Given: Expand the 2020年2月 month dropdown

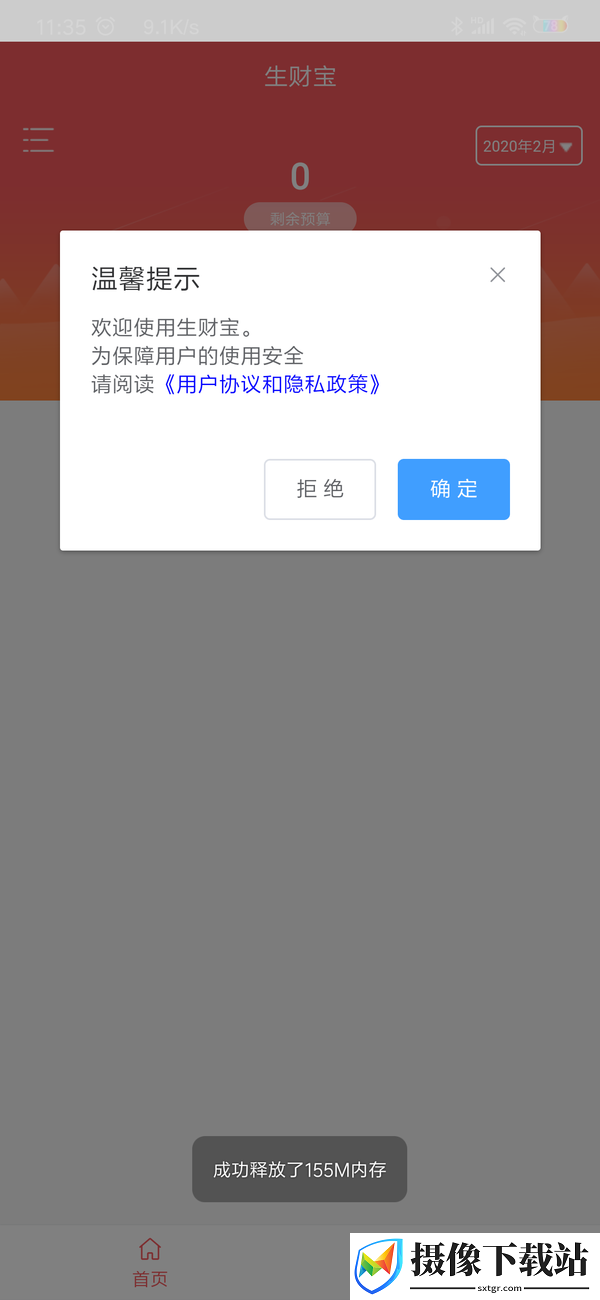Looking at the screenshot, I should 529,146.
